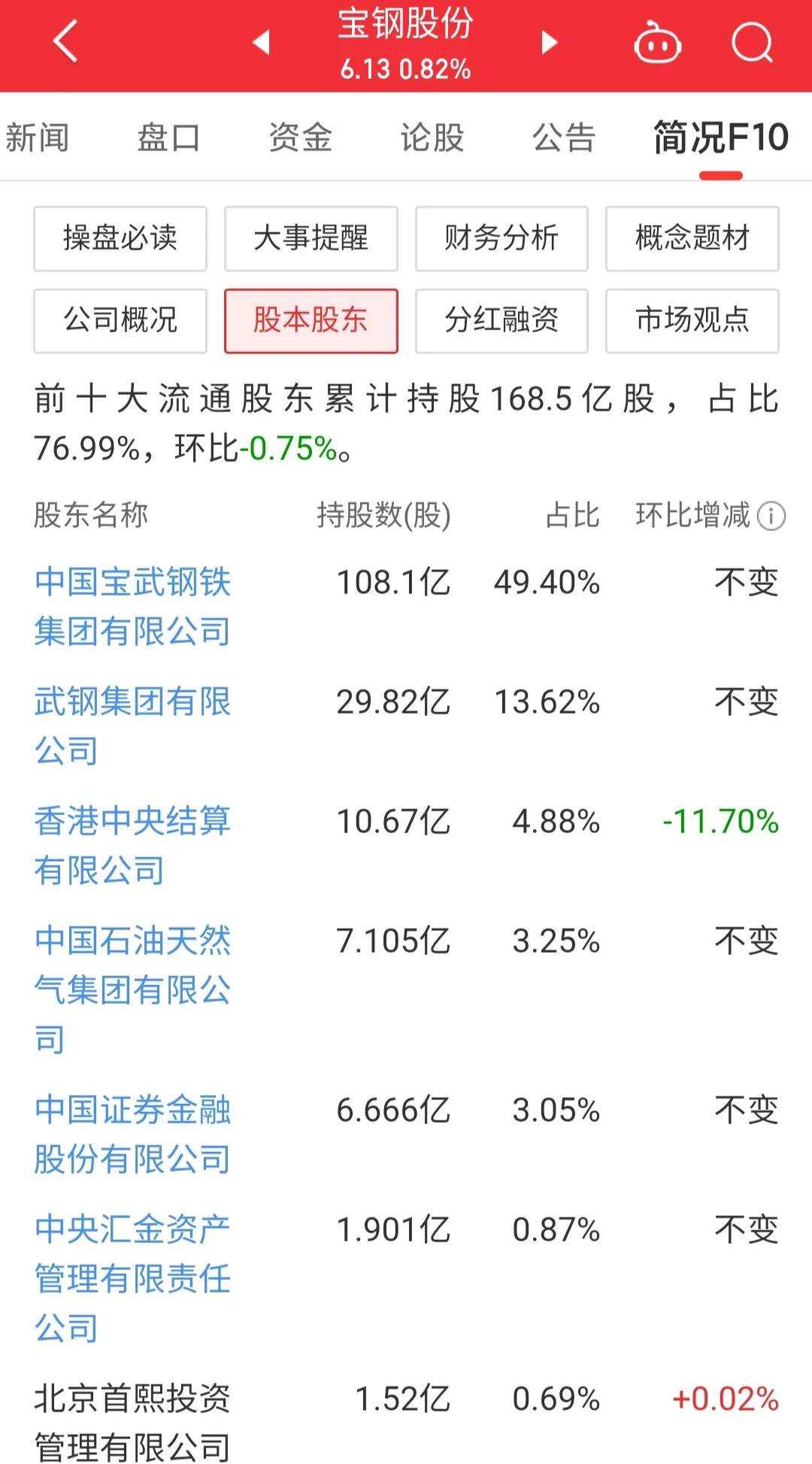Screen dimensions: 812x1464
Task: Open 中国宝武钢铁集团有限公司 shareholder details
Action: pos(134,605)
